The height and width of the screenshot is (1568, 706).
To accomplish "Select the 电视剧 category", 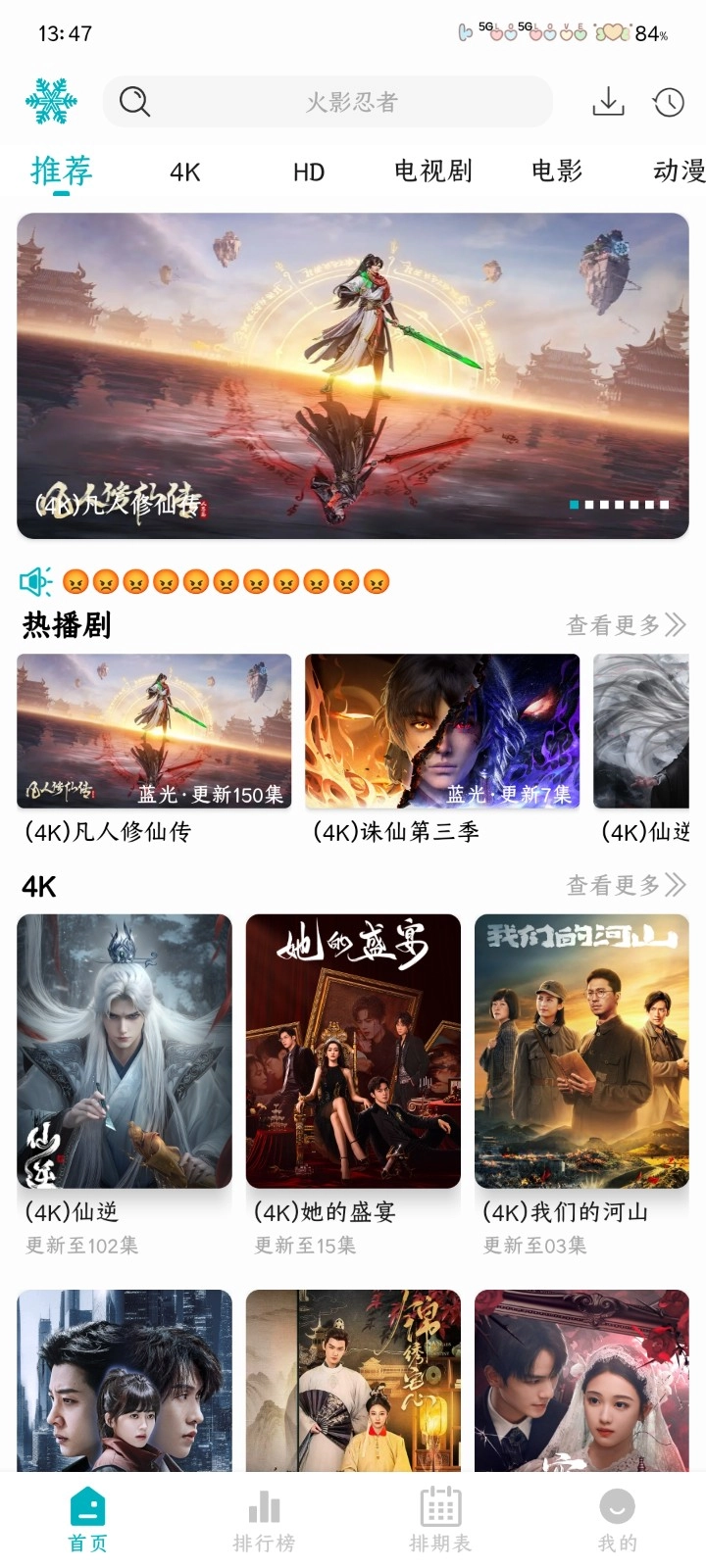I will click(x=432, y=171).
